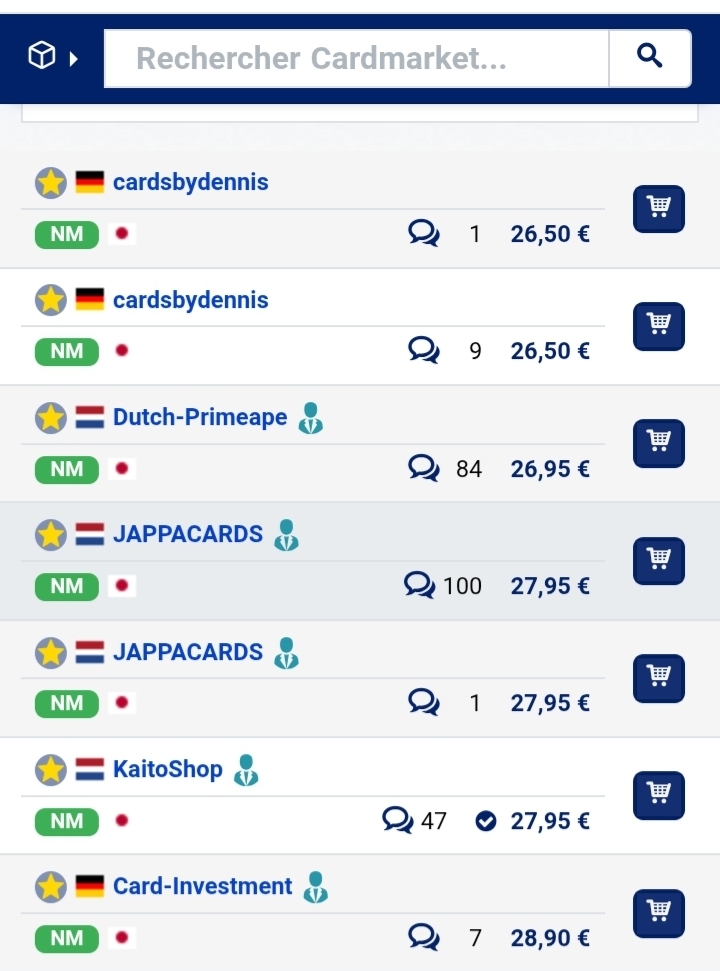Add Dutch-Primeape's 26,95 € offer to cart

click(659, 443)
